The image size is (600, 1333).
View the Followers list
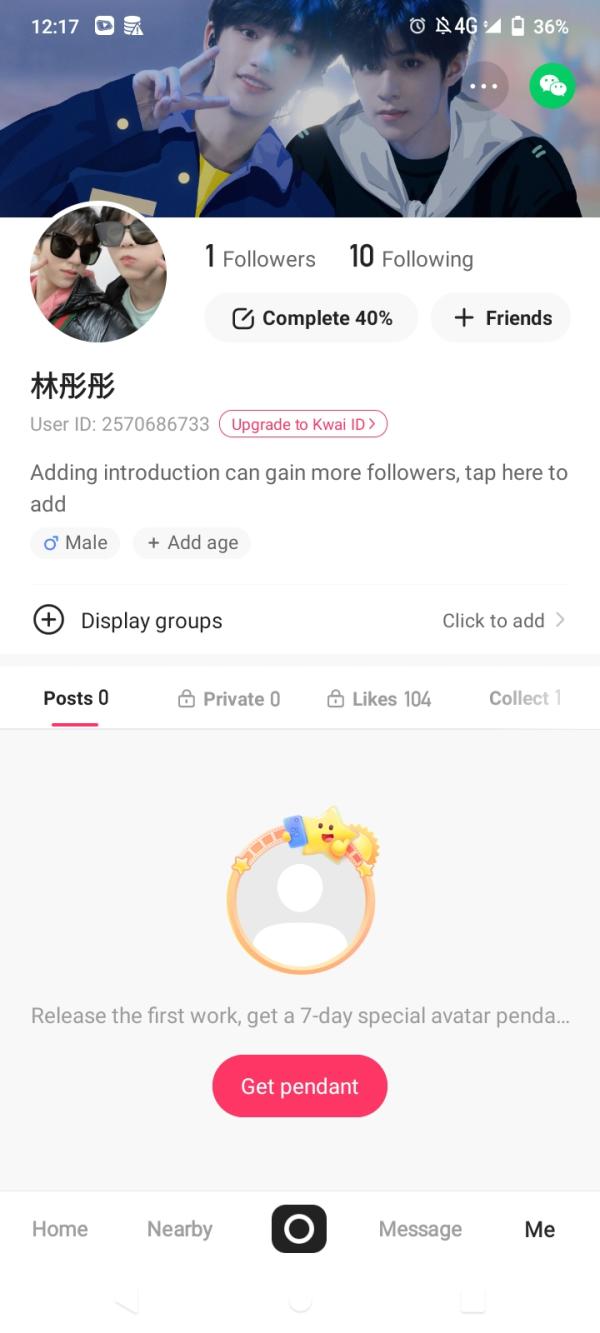tap(260, 258)
